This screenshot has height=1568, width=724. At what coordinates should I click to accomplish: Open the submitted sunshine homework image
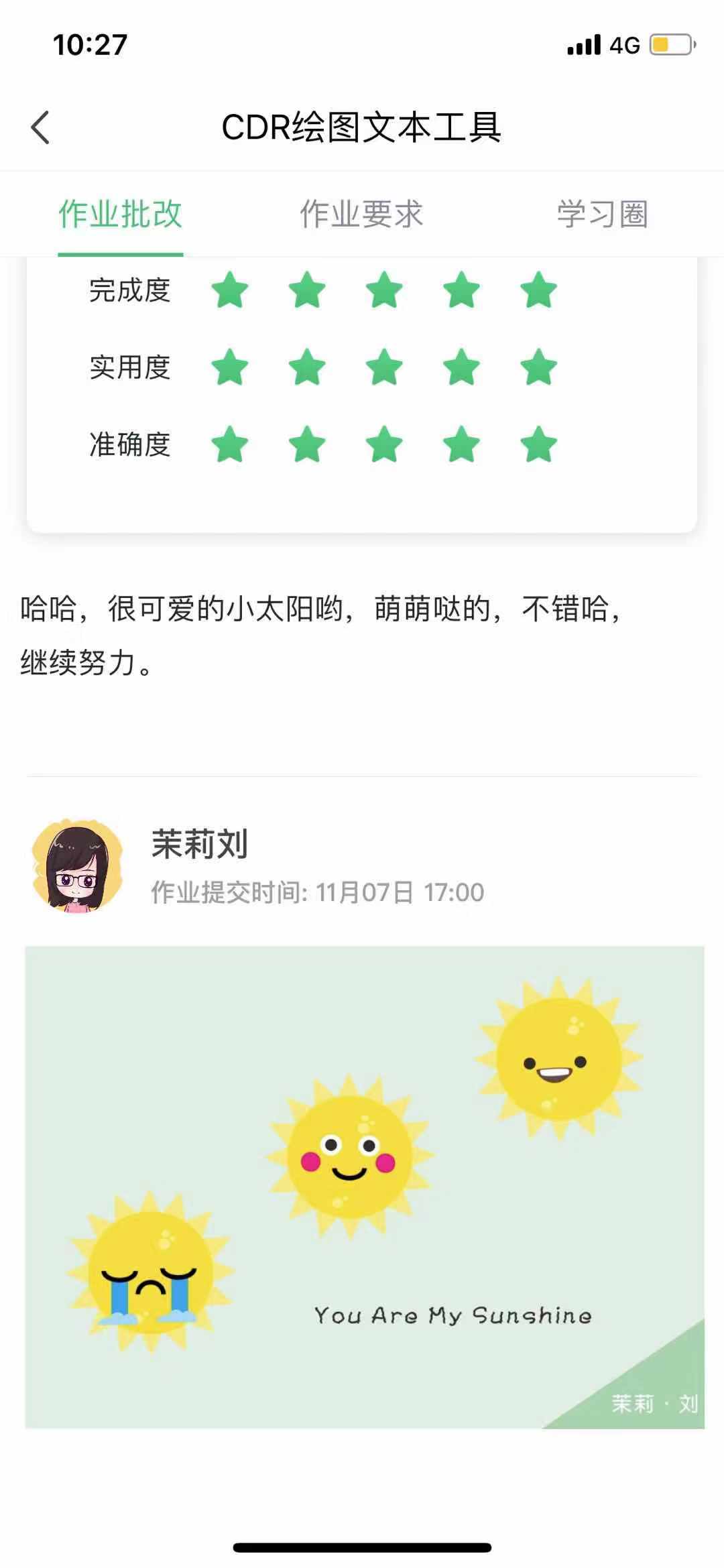(365, 1187)
